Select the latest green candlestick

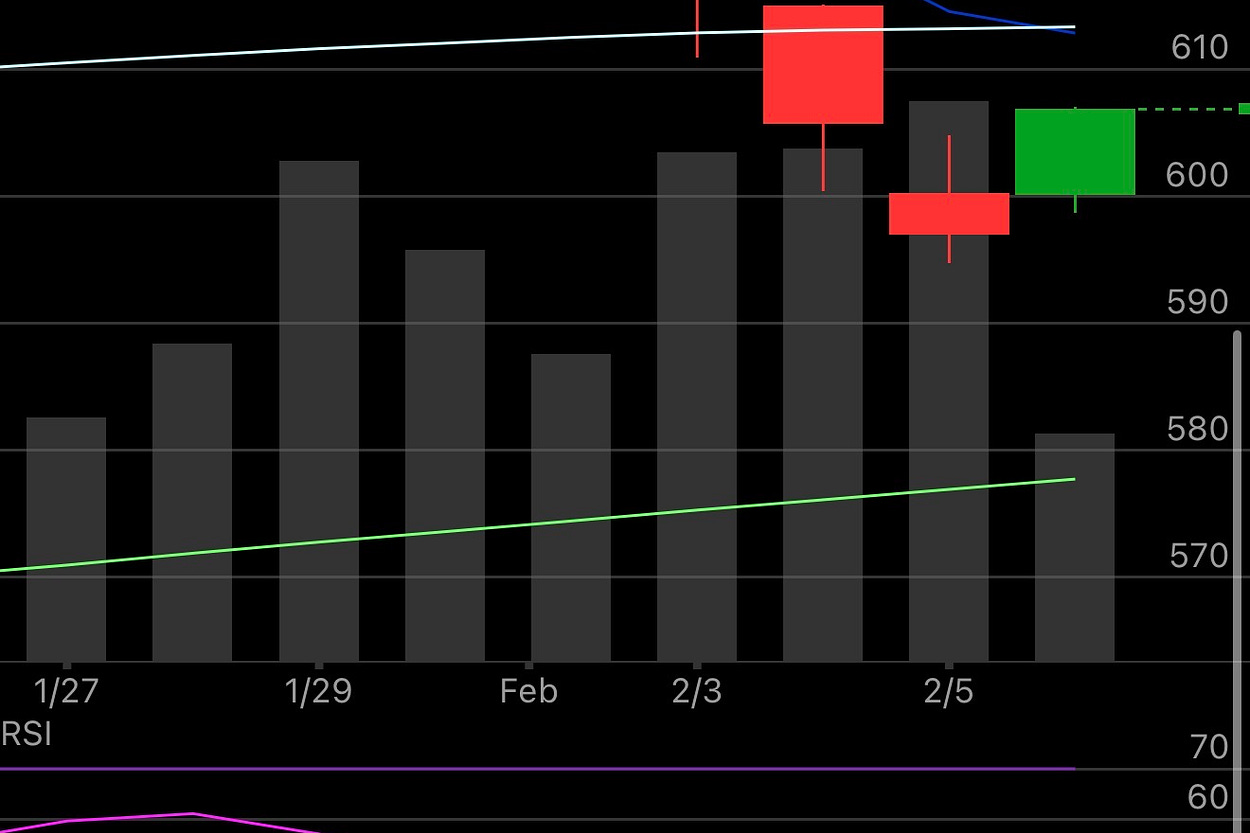(x=1075, y=152)
